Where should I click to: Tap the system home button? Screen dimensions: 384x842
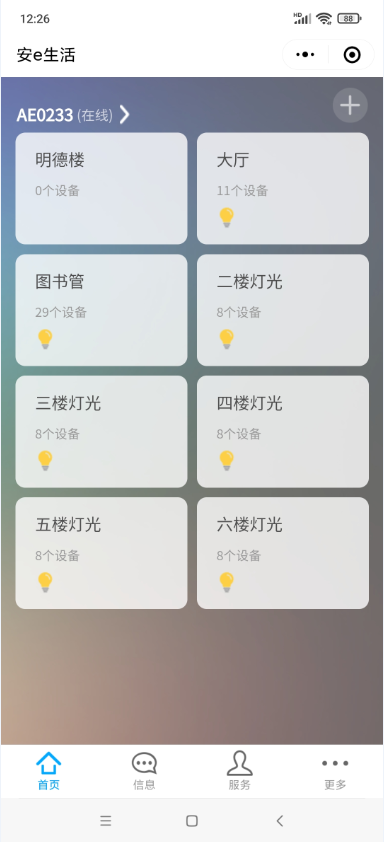tap(192, 821)
